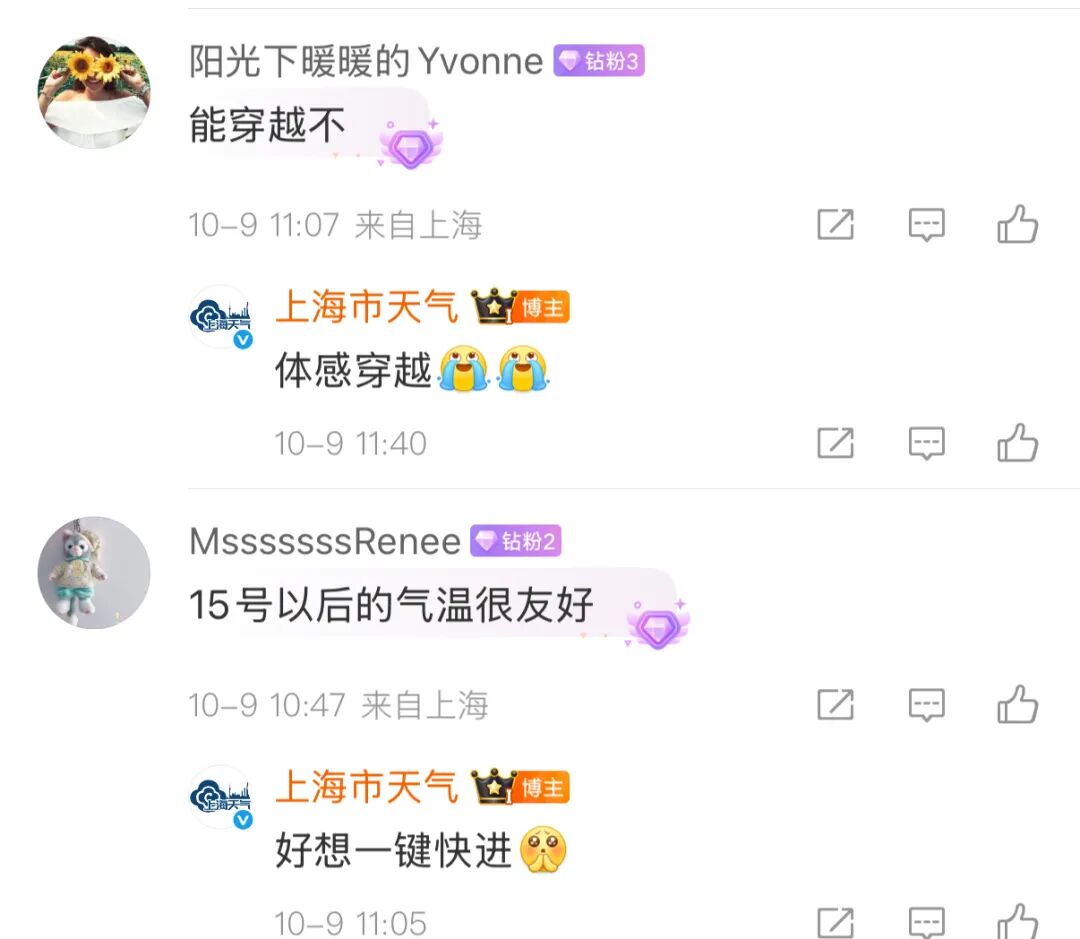Image resolution: width=1080 pixels, height=939 pixels.
Task: Open username MsssssssRenee
Action: (324, 542)
